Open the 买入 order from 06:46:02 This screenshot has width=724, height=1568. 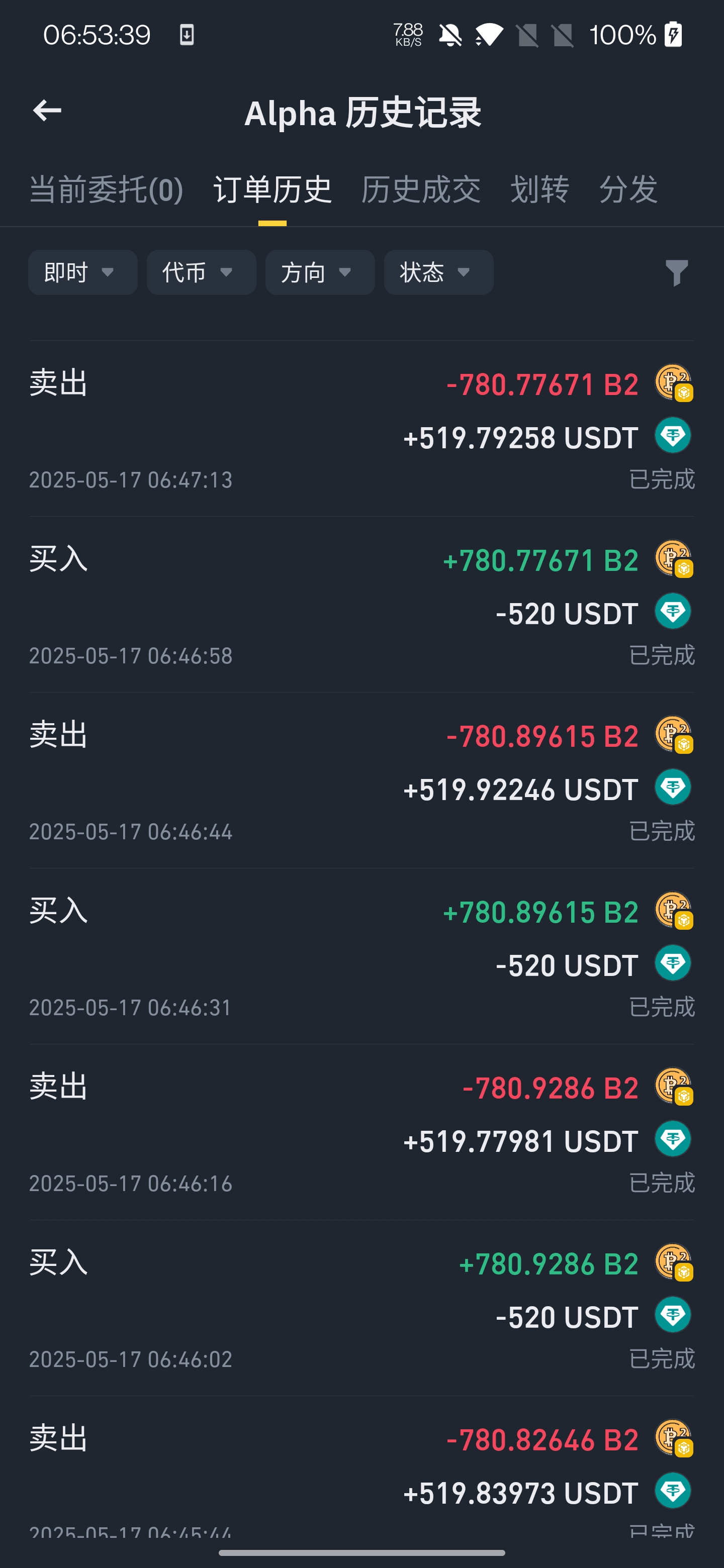[x=361, y=1308]
